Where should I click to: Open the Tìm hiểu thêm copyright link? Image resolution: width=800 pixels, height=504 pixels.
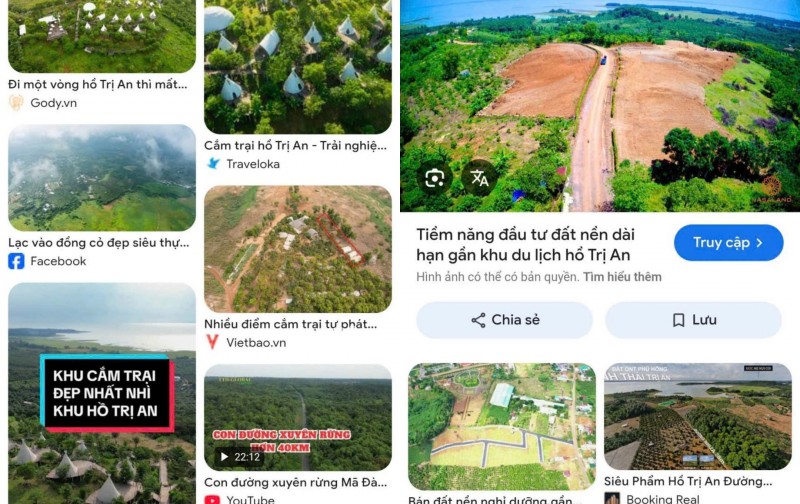[622, 277]
